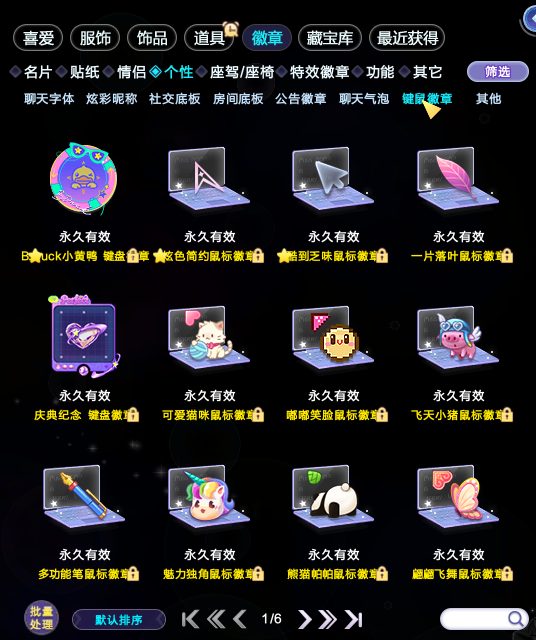Tap the 筛选 filter button
The height and width of the screenshot is (640, 536).
[x=498, y=72]
